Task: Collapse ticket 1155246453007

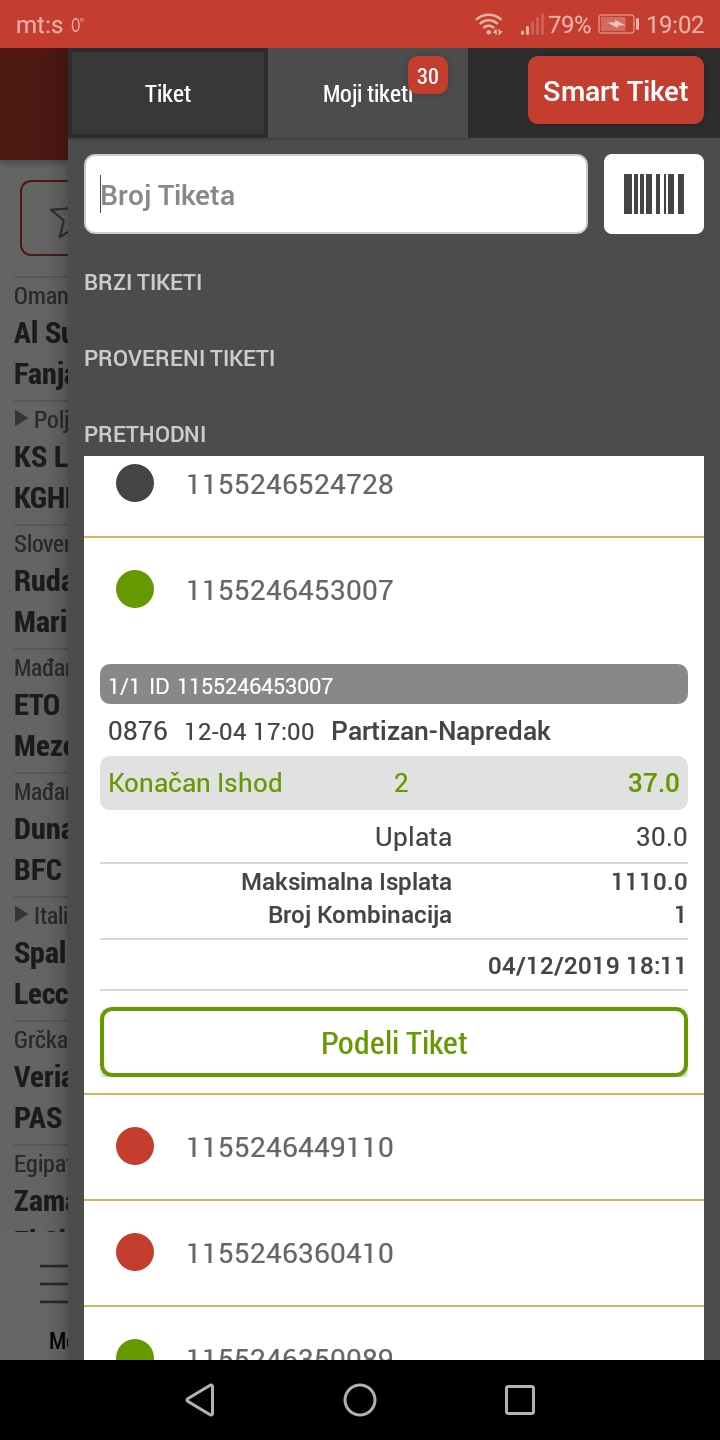Action: (394, 590)
